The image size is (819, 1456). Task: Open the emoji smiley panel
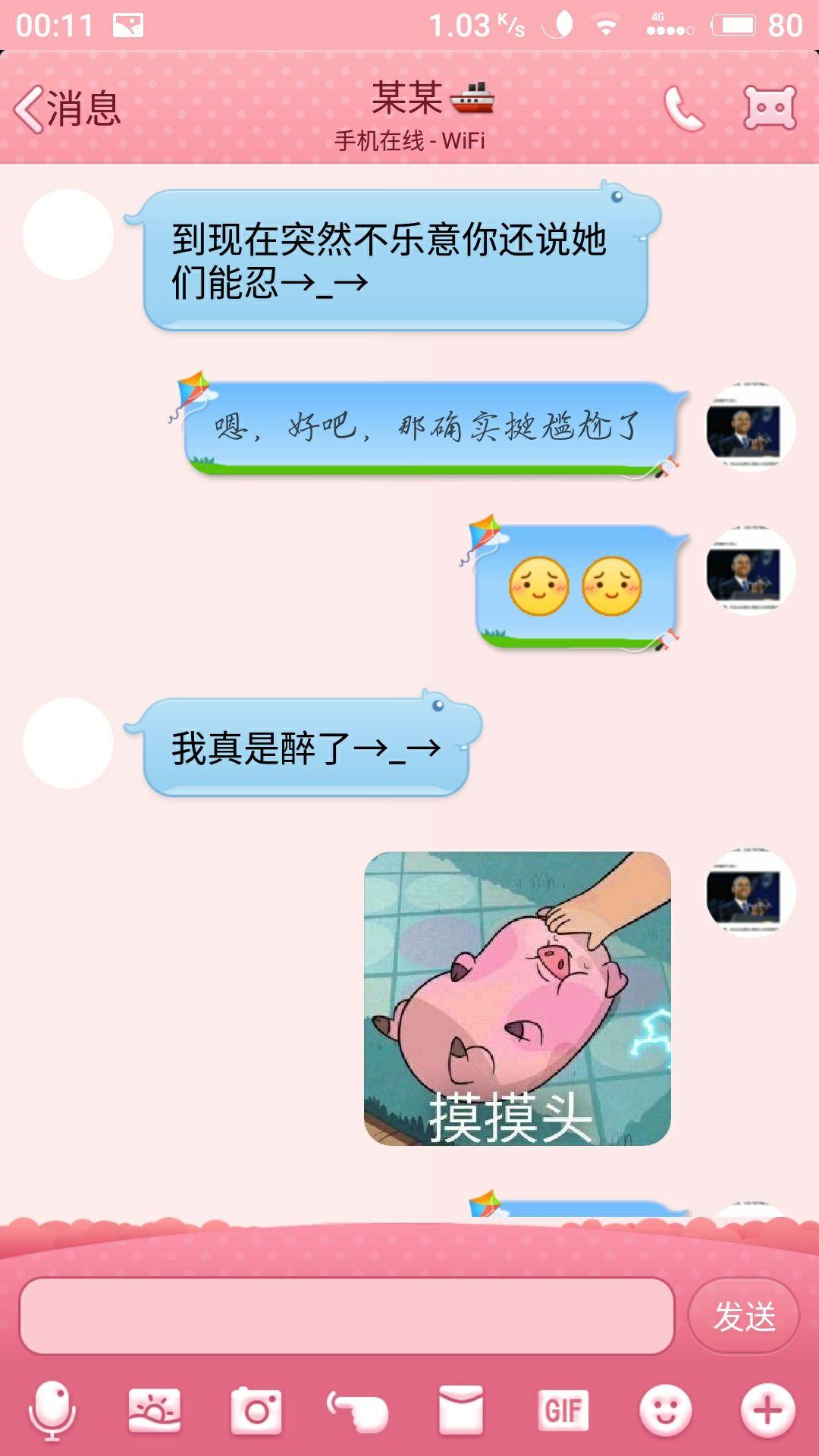[665, 1410]
